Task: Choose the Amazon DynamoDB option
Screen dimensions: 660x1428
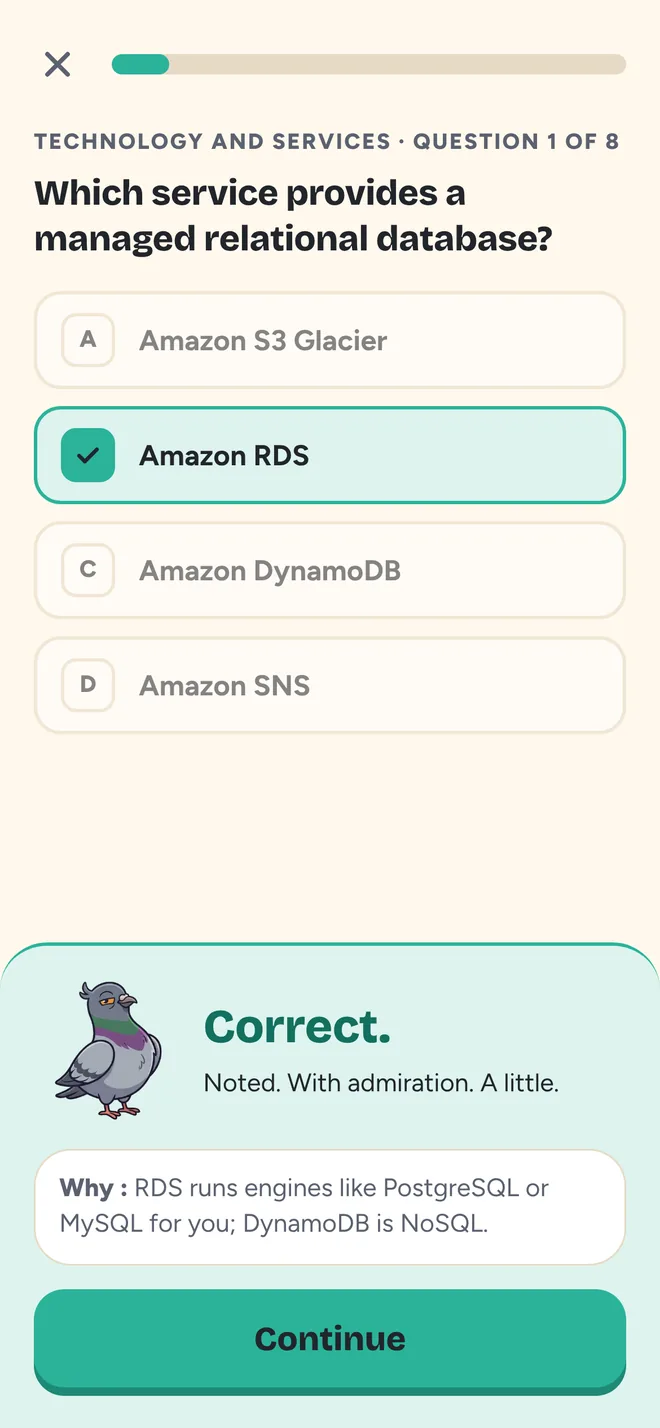Action: (330, 570)
